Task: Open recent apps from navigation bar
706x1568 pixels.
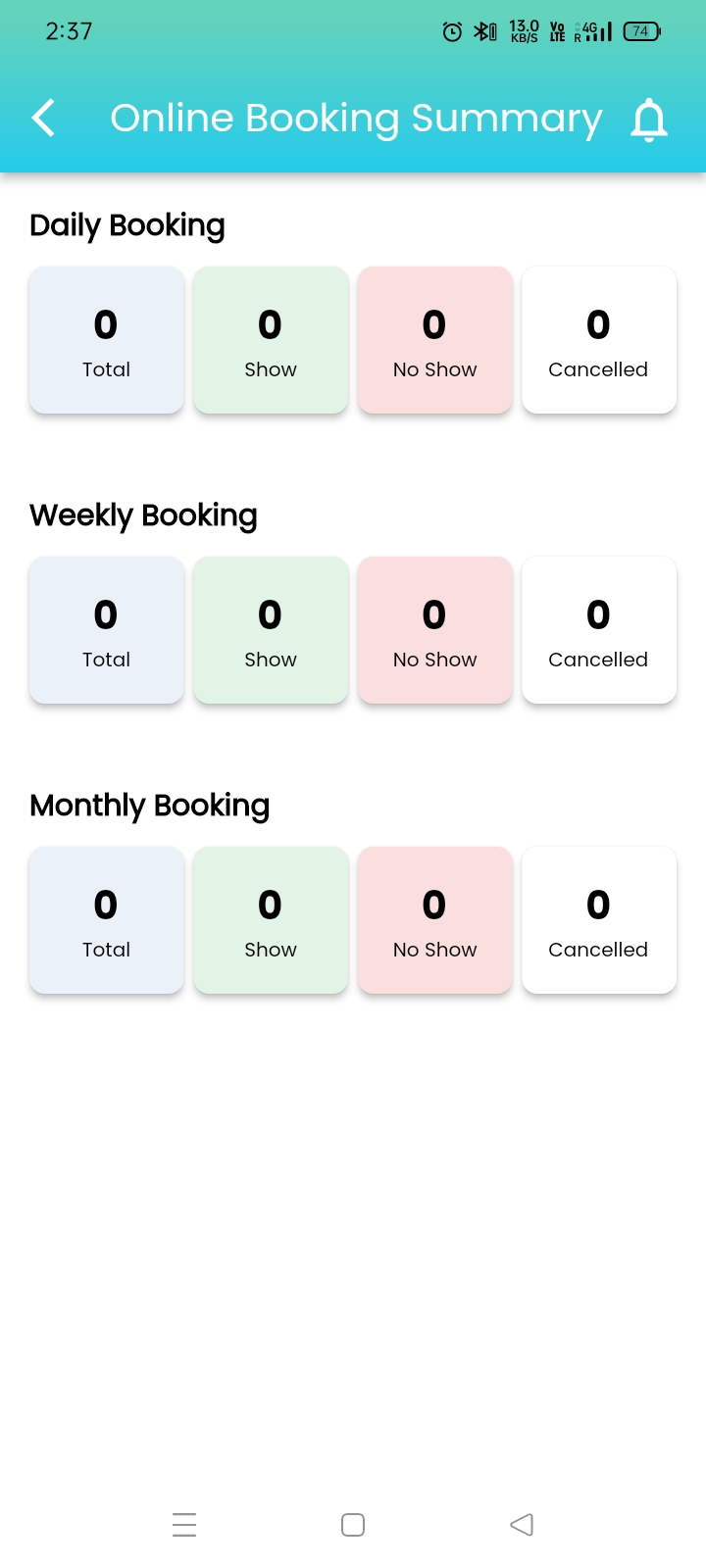Action: point(184,1525)
